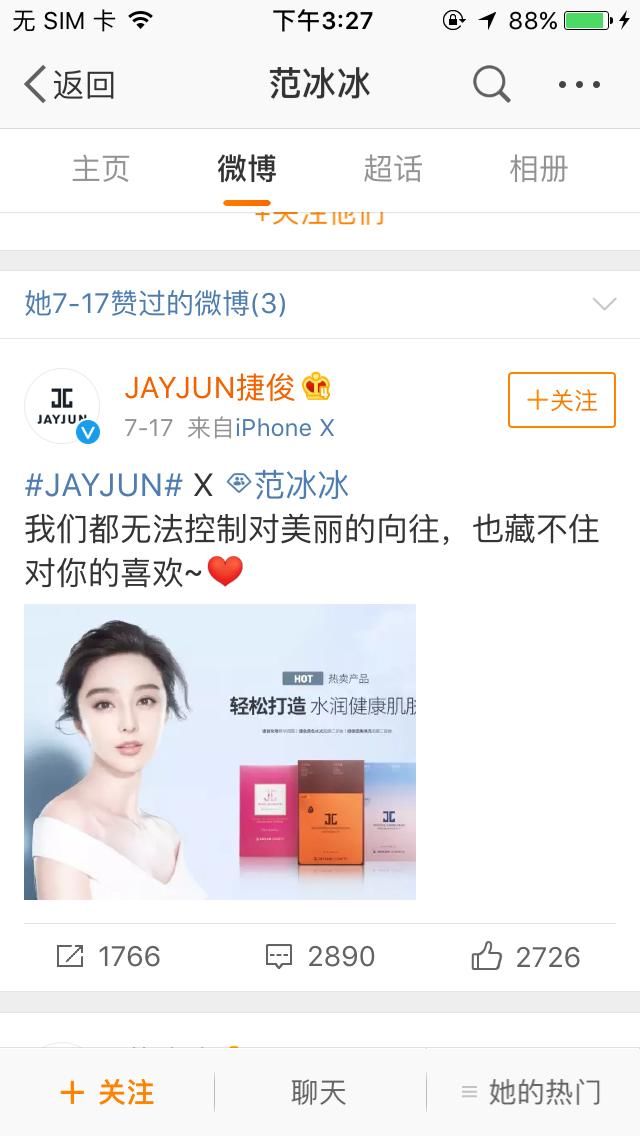
Task: Open the three-dot overflow menu
Action: pos(580,85)
